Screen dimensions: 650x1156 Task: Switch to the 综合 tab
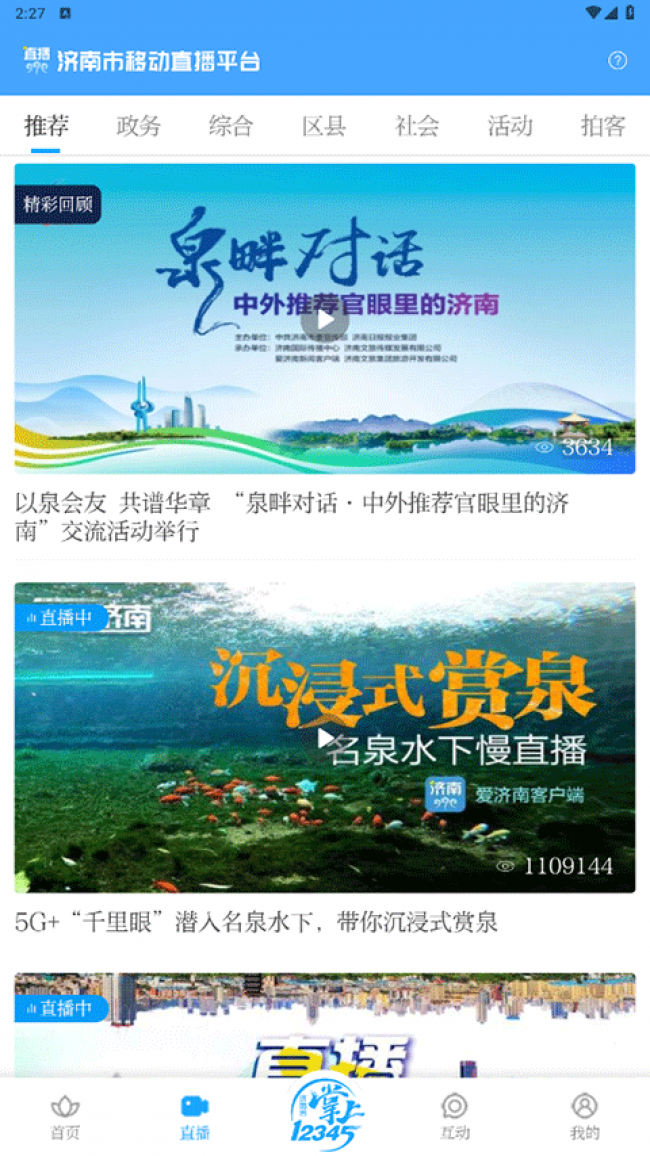[231, 126]
